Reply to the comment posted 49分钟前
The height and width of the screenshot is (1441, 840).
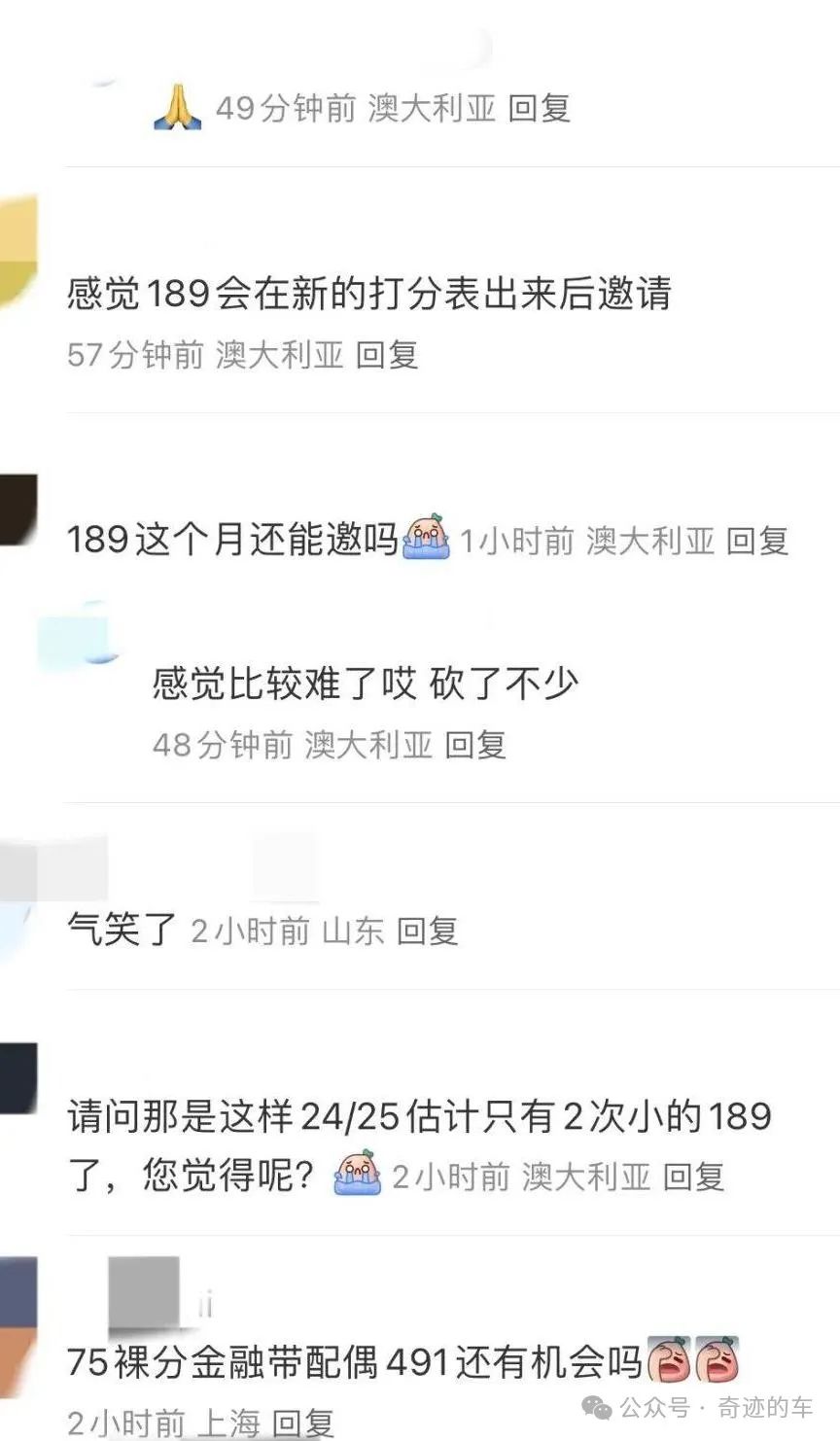pos(539,108)
